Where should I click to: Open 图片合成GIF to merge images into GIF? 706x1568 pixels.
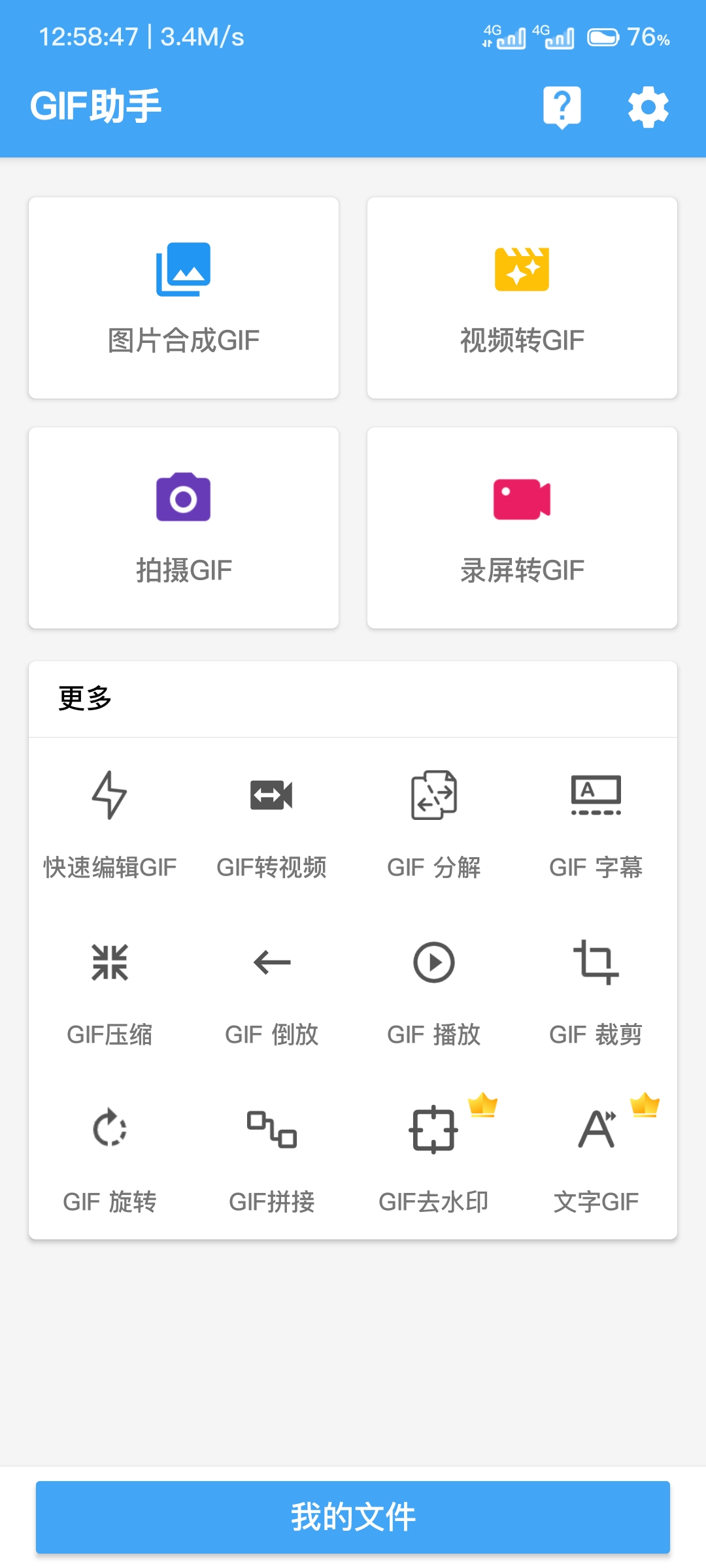pos(183,297)
